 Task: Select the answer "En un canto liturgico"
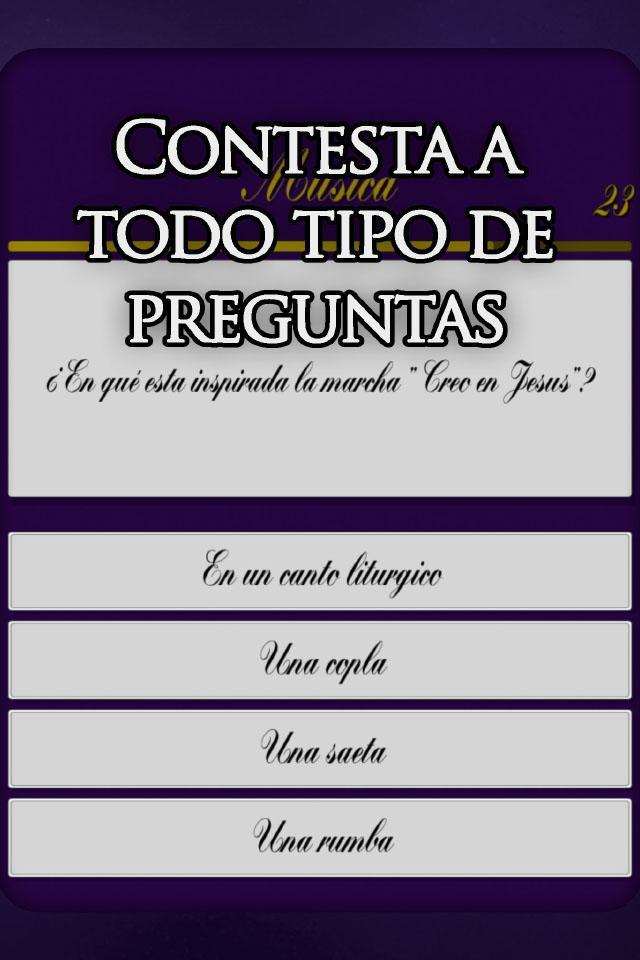[x=320, y=571]
